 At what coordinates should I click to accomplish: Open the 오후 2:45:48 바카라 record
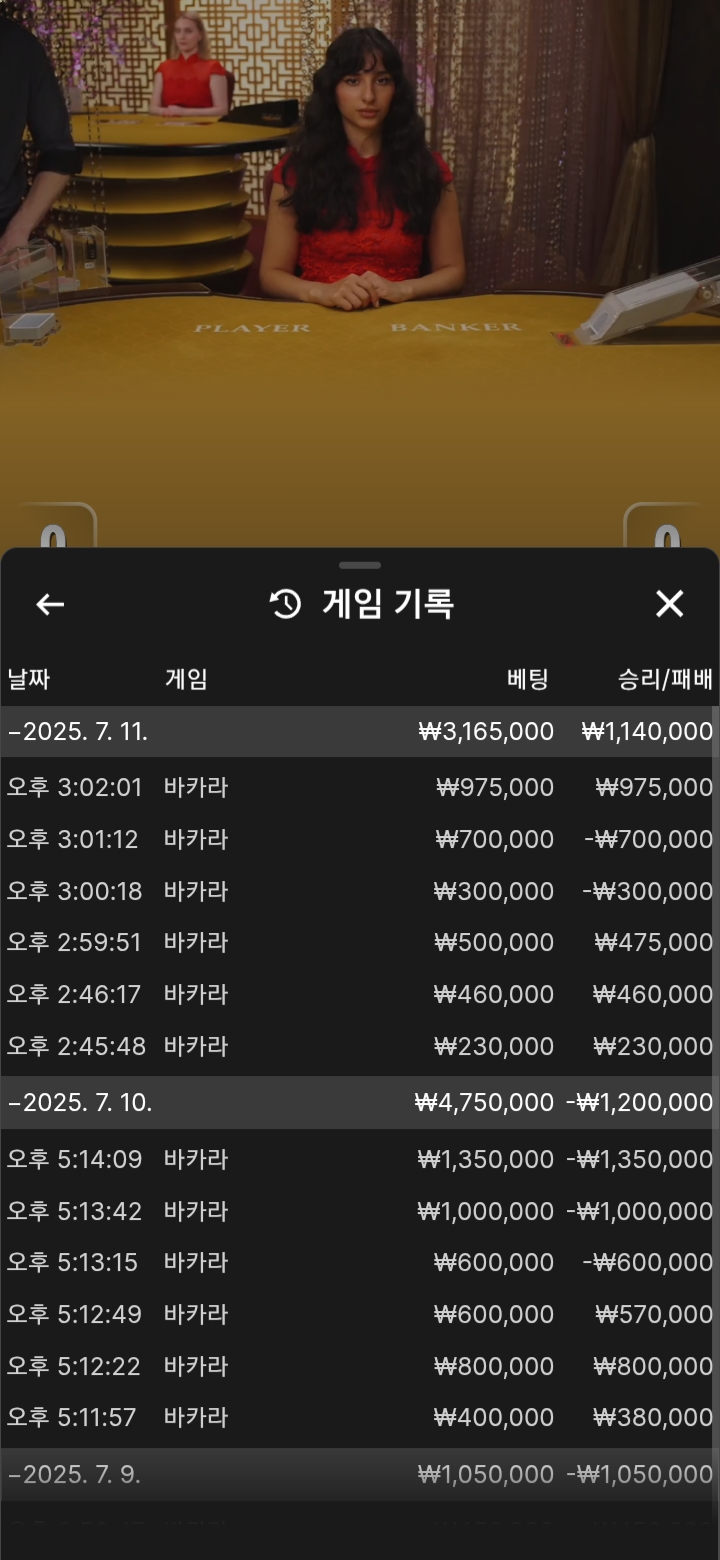pyautogui.click(x=360, y=1047)
